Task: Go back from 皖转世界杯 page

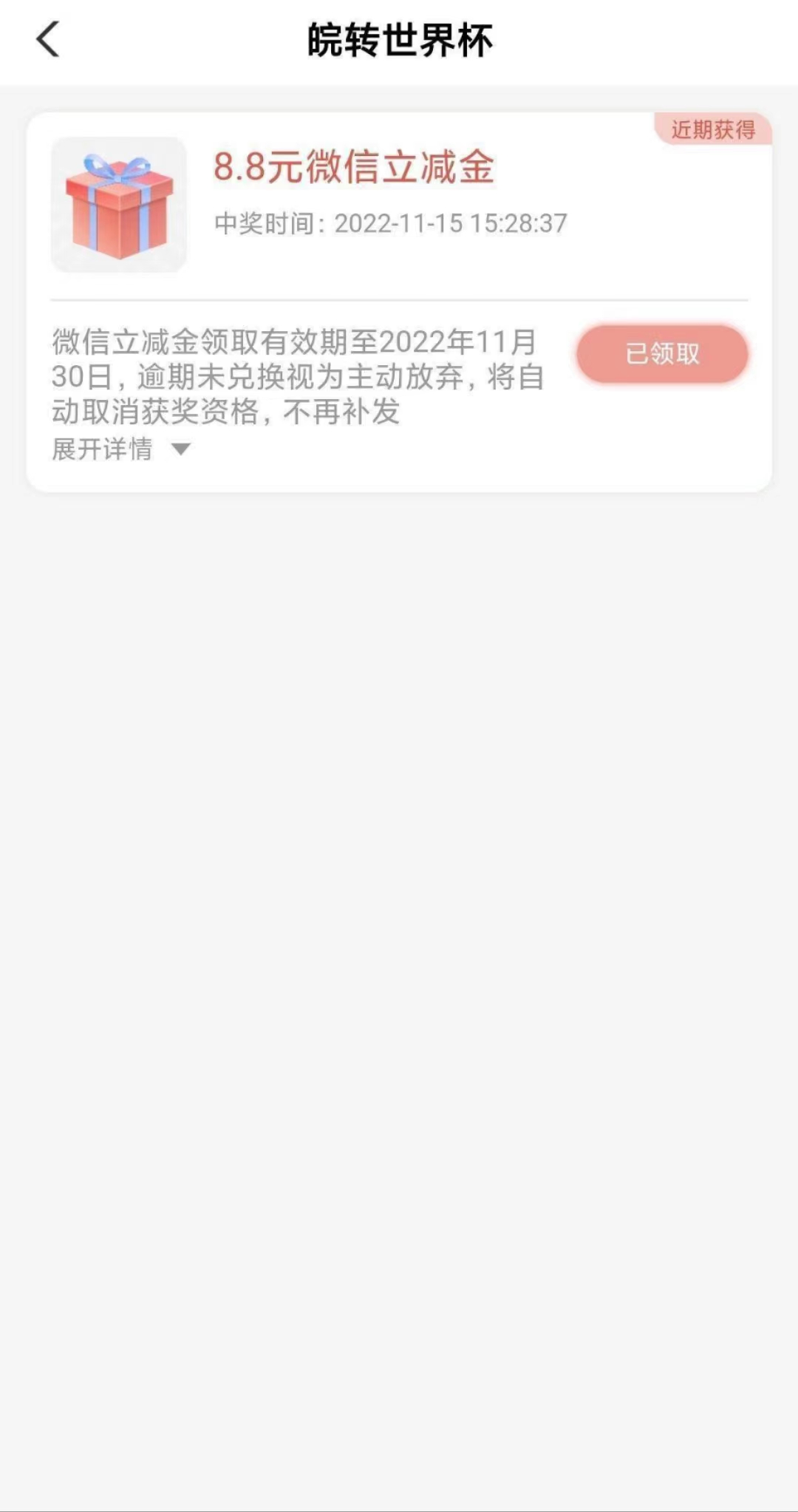Action: point(47,40)
